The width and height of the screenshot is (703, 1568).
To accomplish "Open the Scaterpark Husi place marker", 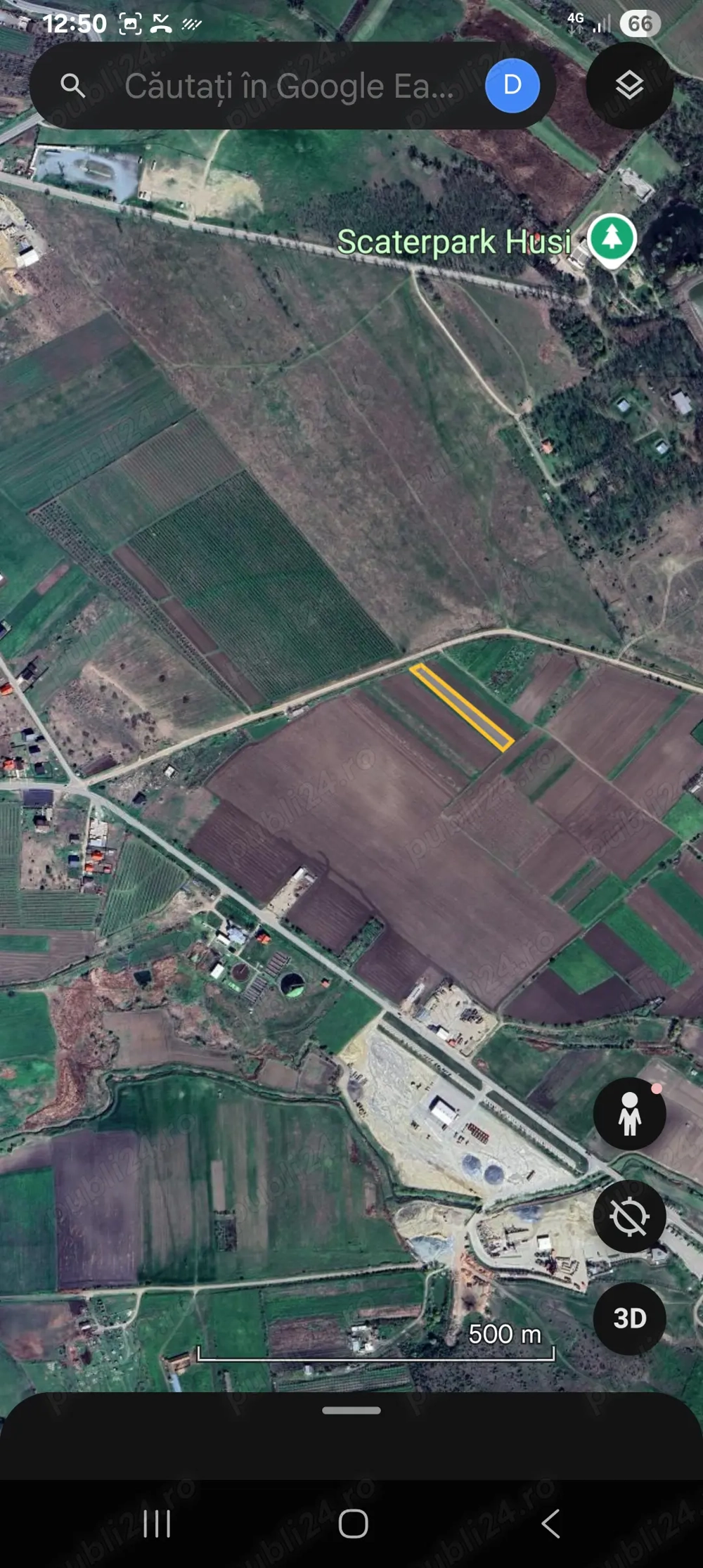I will pyautogui.click(x=612, y=239).
